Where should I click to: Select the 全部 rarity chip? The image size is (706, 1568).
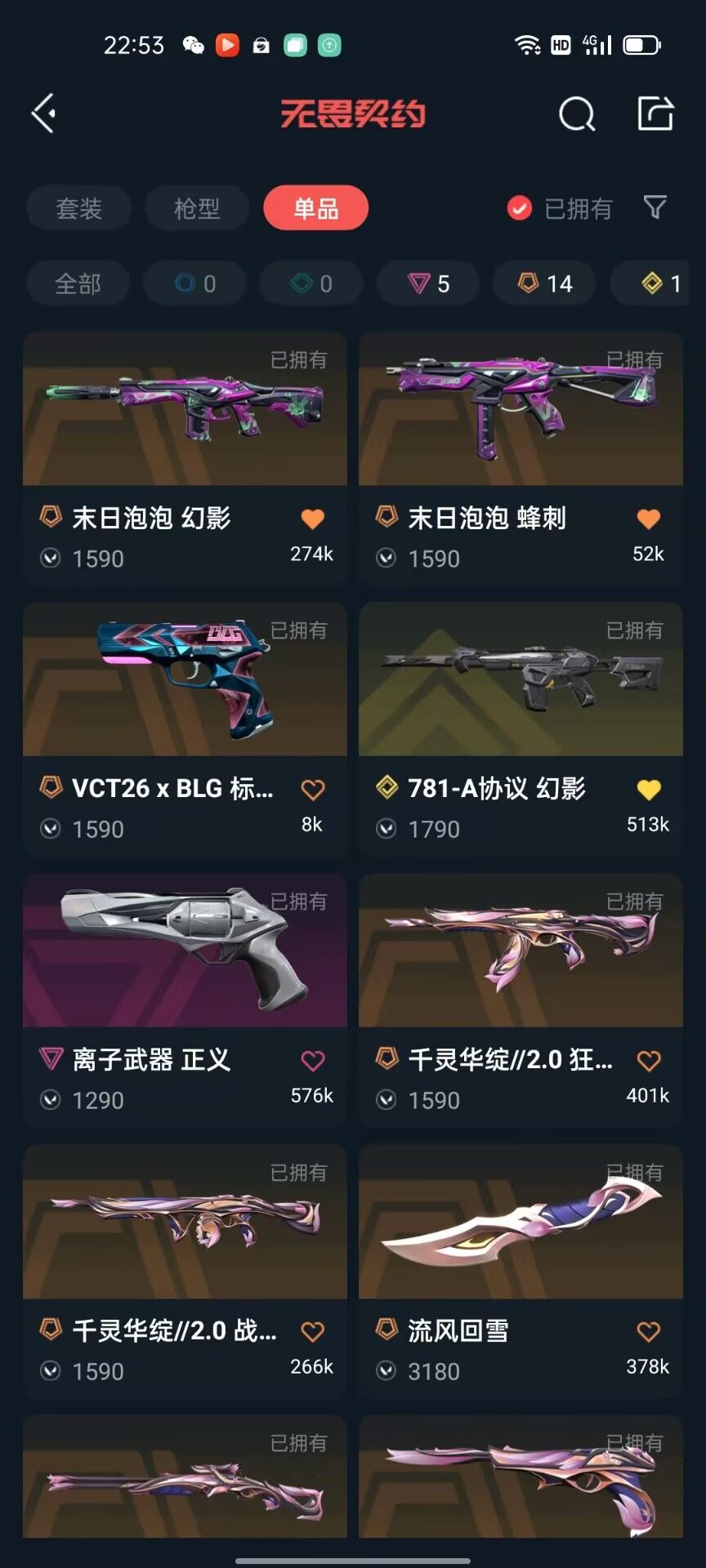pyautogui.click(x=78, y=283)
